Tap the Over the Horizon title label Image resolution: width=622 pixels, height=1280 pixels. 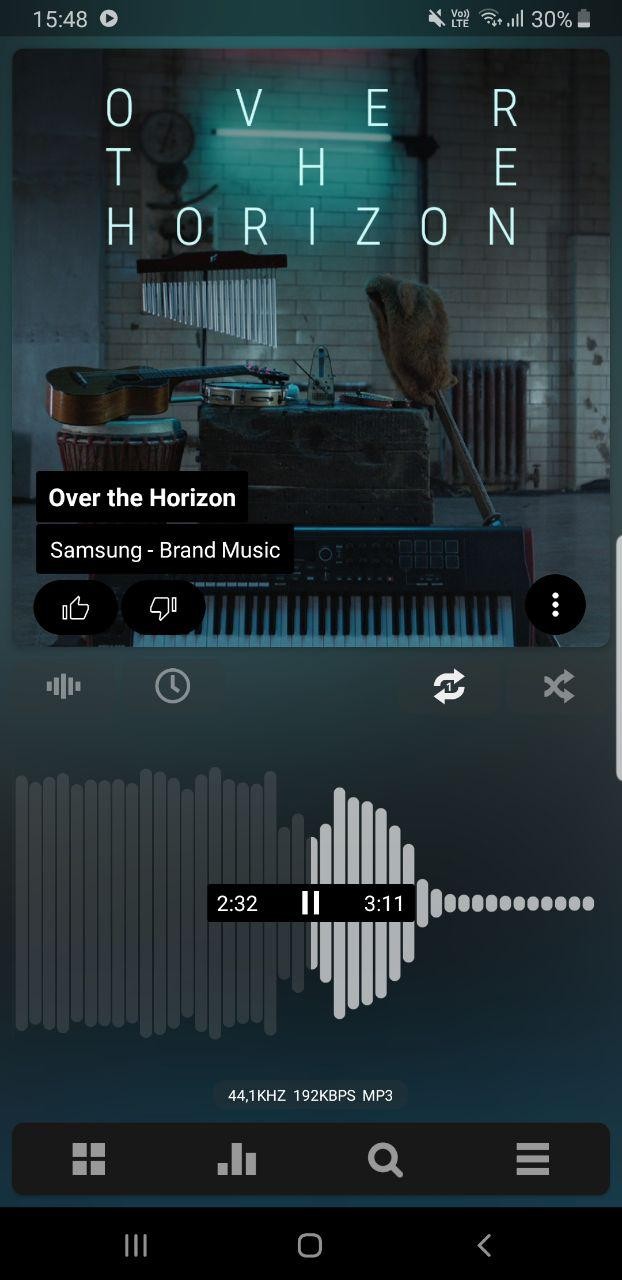pyautogui.click(x=142, y=498)
